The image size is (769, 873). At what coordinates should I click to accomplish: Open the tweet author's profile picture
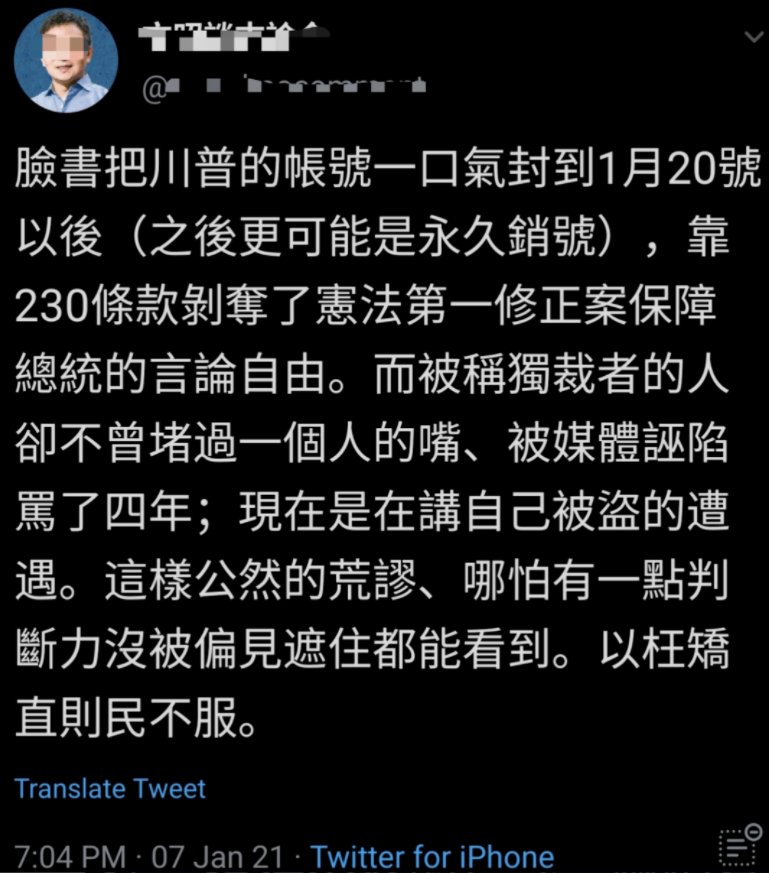pyautogui.click(x=66, y=62)
